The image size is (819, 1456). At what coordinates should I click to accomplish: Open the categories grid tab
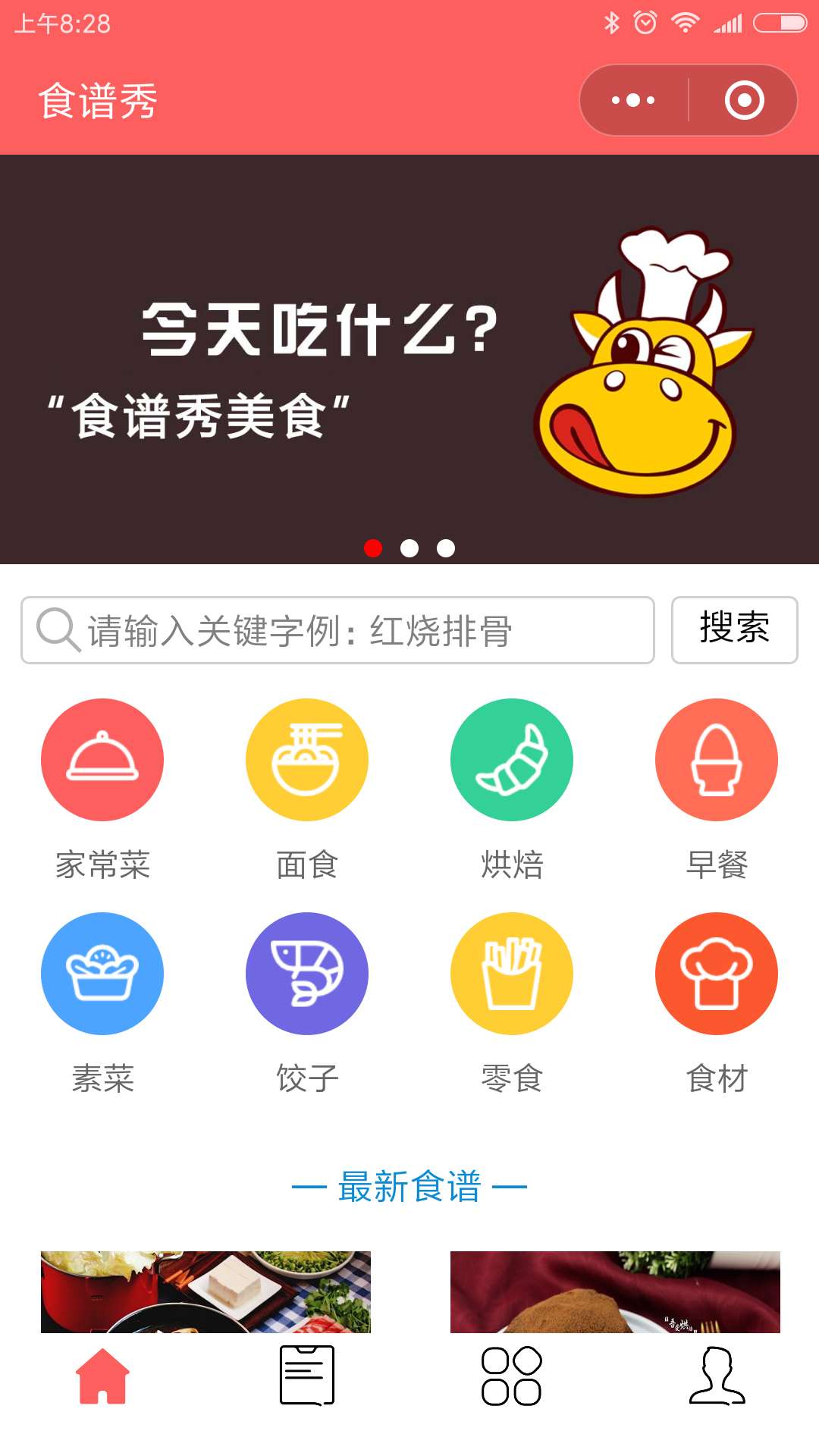[512, 1376]
